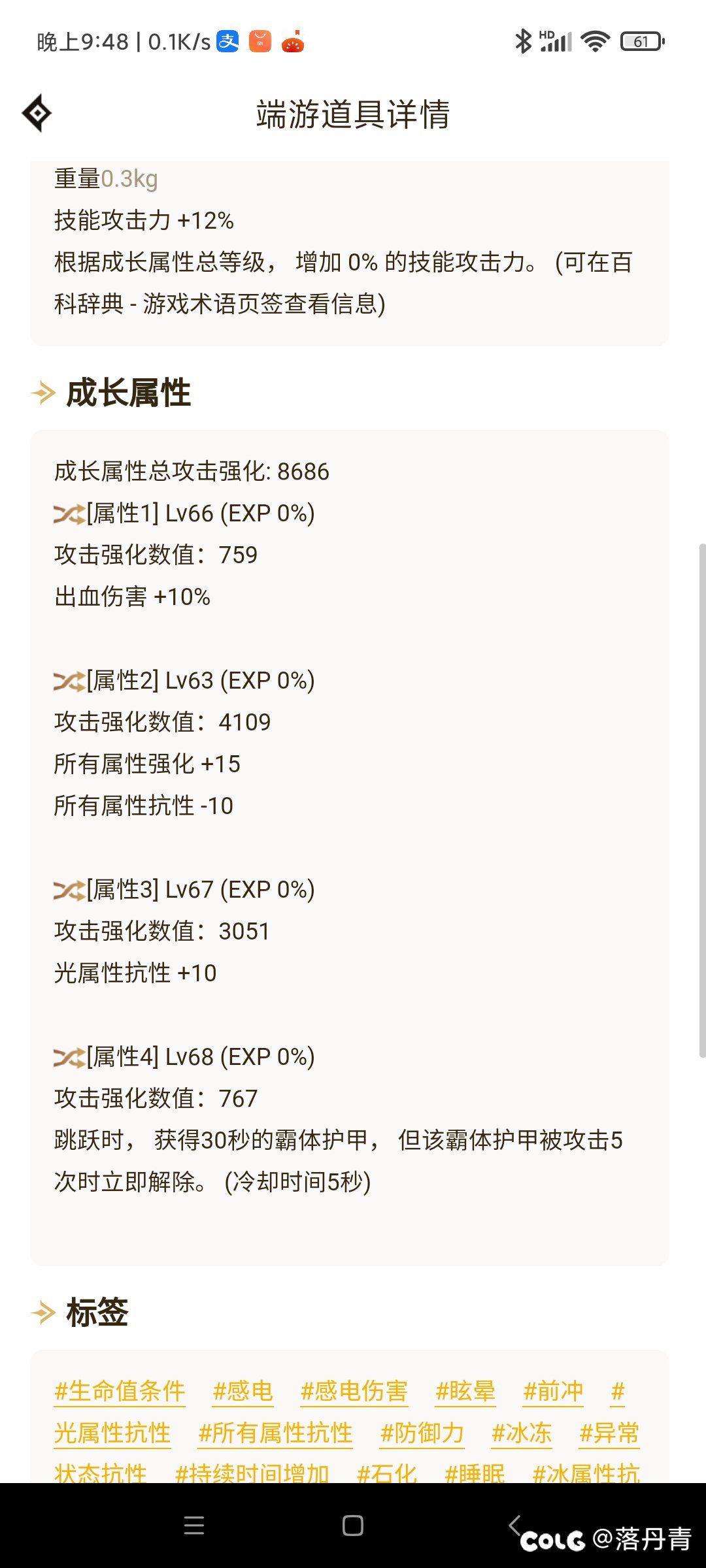This screenshot has width=706, height=1568.
Task: Select the #前冲 tag
Action: pos(553,1391)
